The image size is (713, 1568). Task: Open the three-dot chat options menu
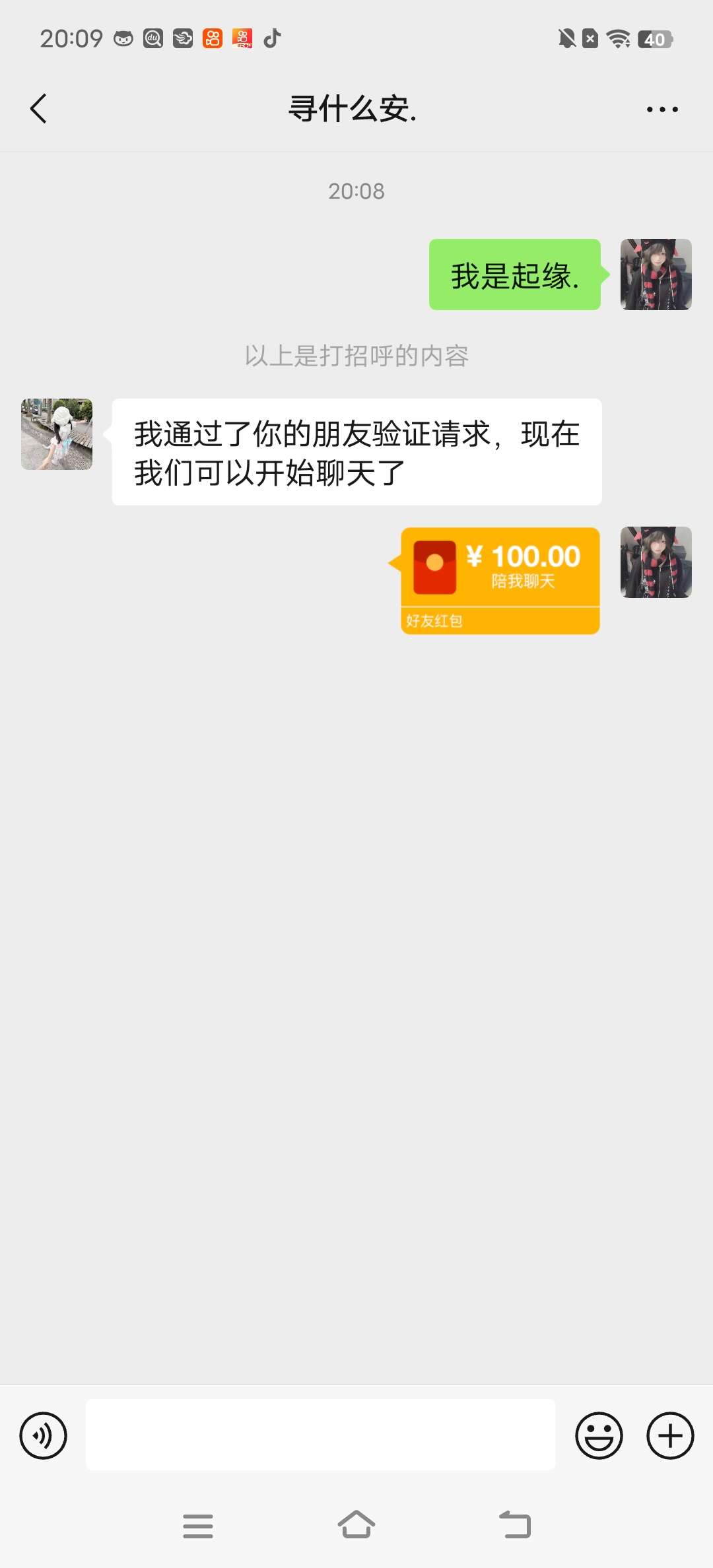[x=662, y=110]
